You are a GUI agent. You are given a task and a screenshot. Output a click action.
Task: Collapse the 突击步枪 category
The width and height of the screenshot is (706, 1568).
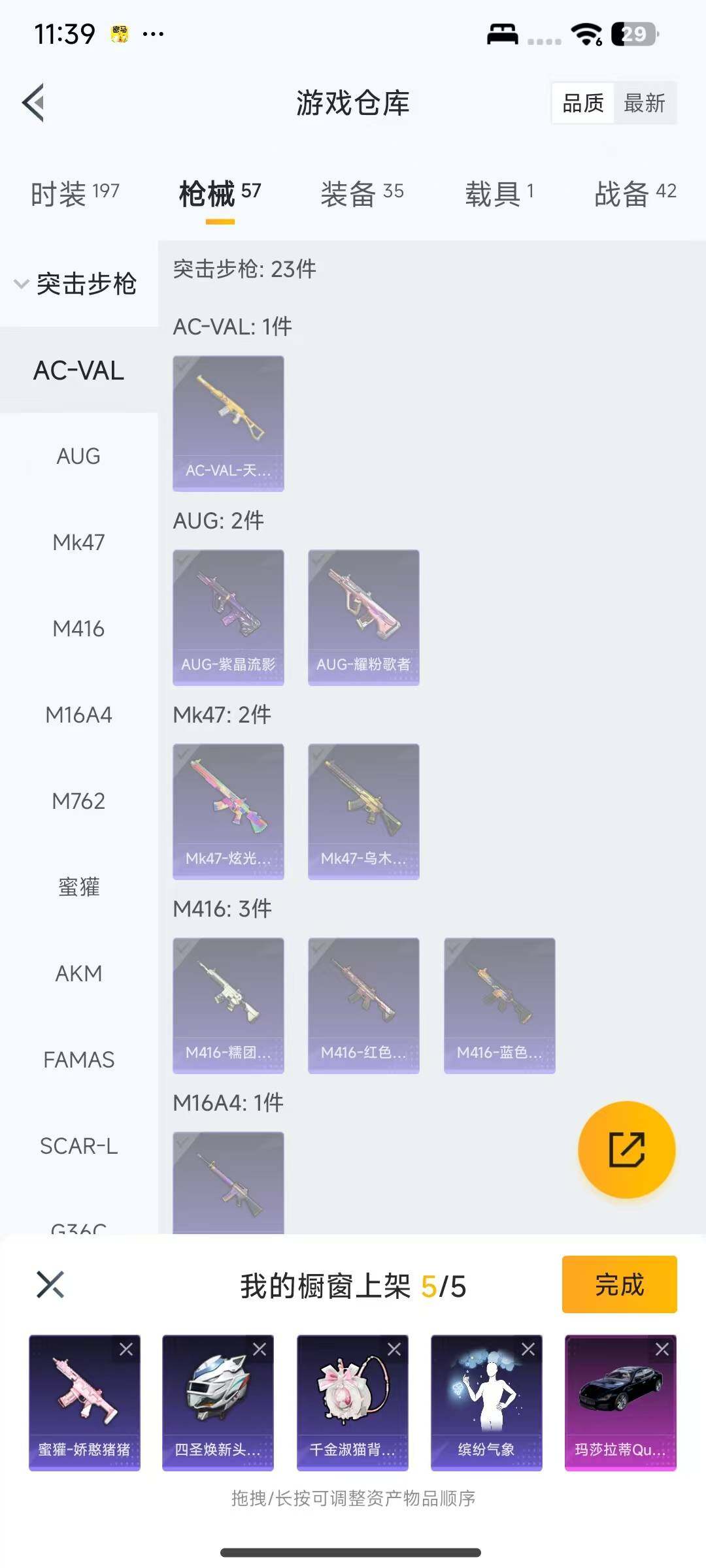point(75,284)
